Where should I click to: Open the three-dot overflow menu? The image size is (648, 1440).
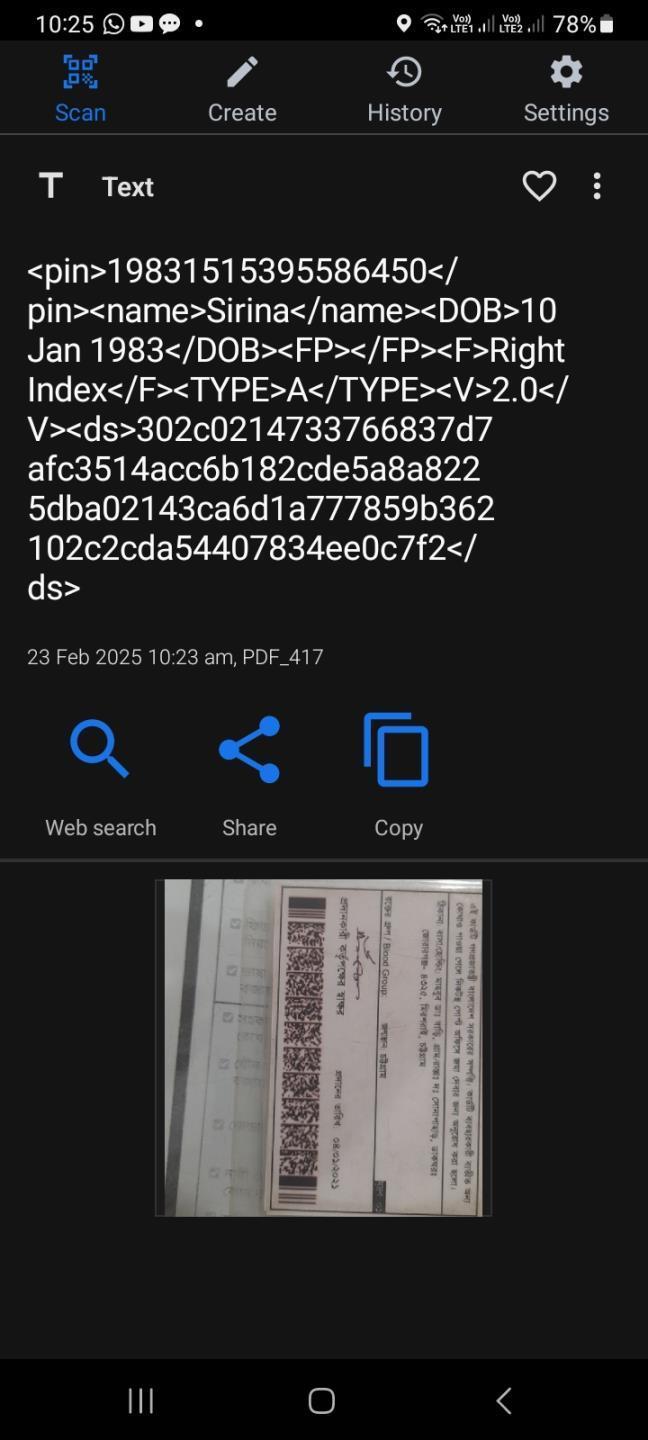click(597, 186)
